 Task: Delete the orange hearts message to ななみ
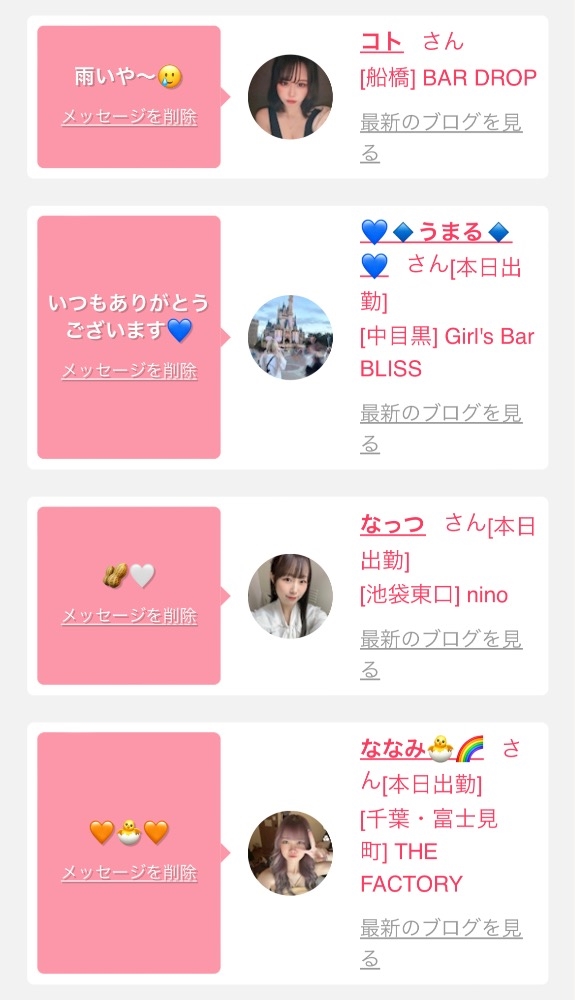coord(129,872)
